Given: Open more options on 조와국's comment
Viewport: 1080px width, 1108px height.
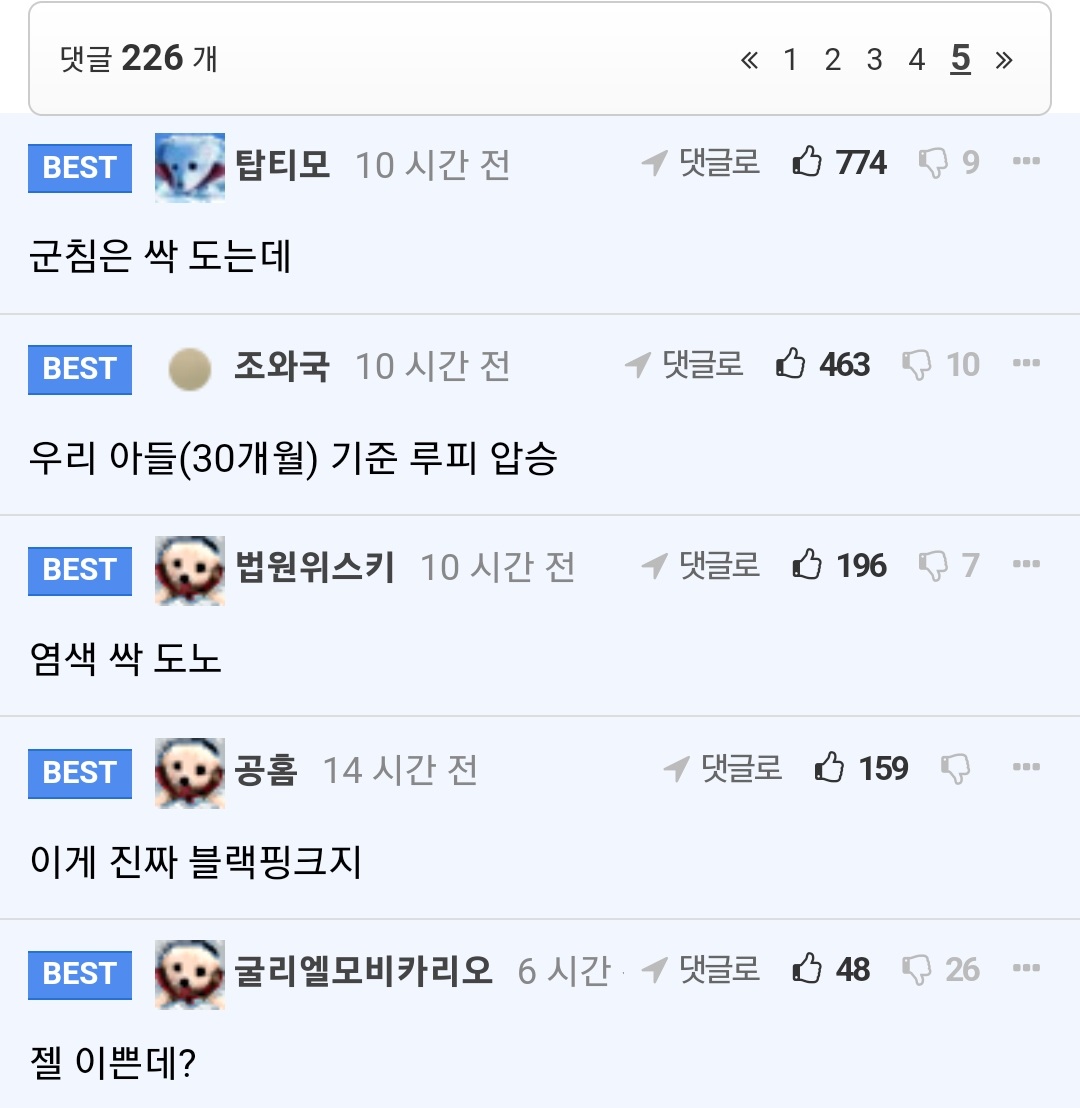Looking at the screenshot, I should click(1026, 365).
